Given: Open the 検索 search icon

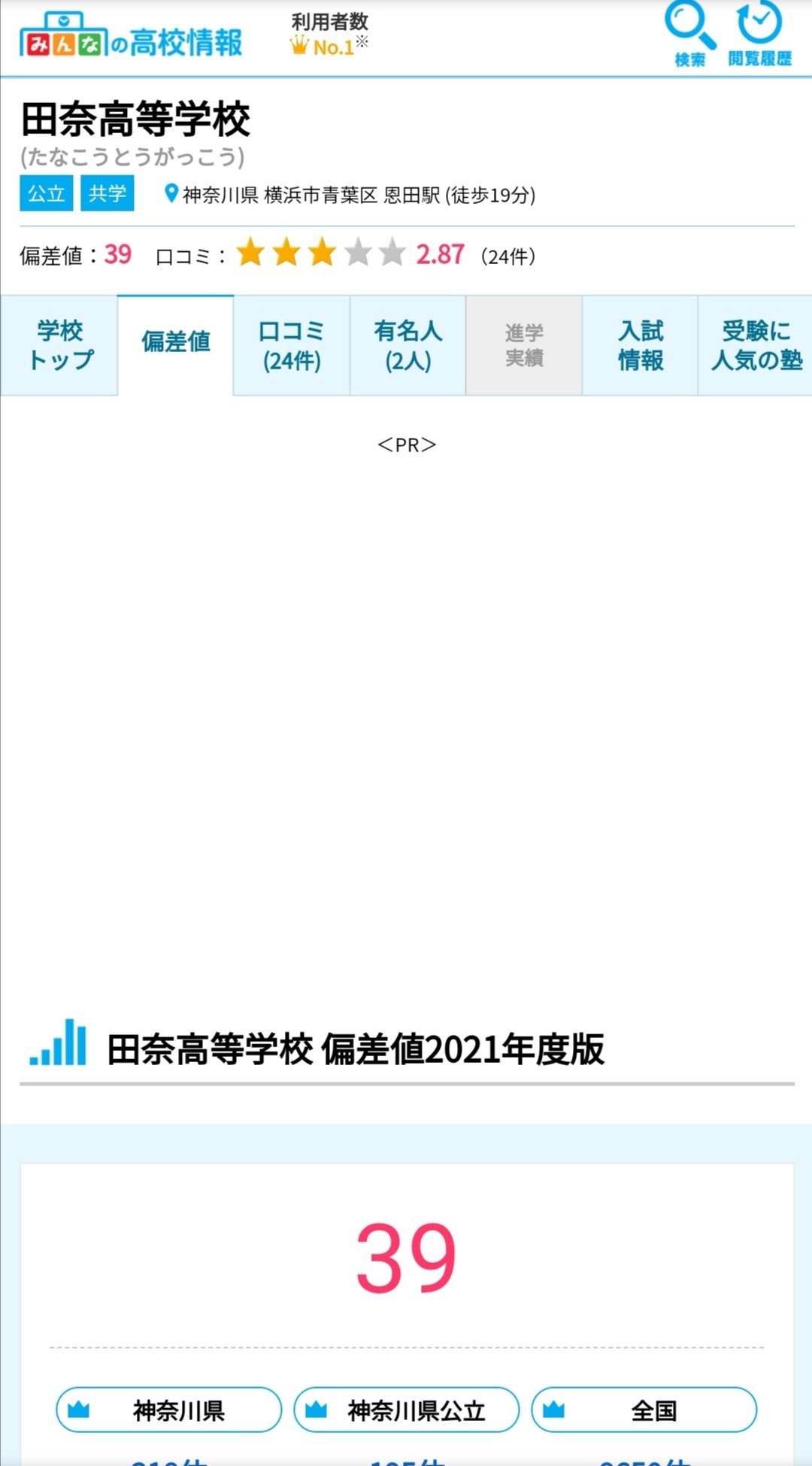Looking at the screenshot, I should (689, 35).
